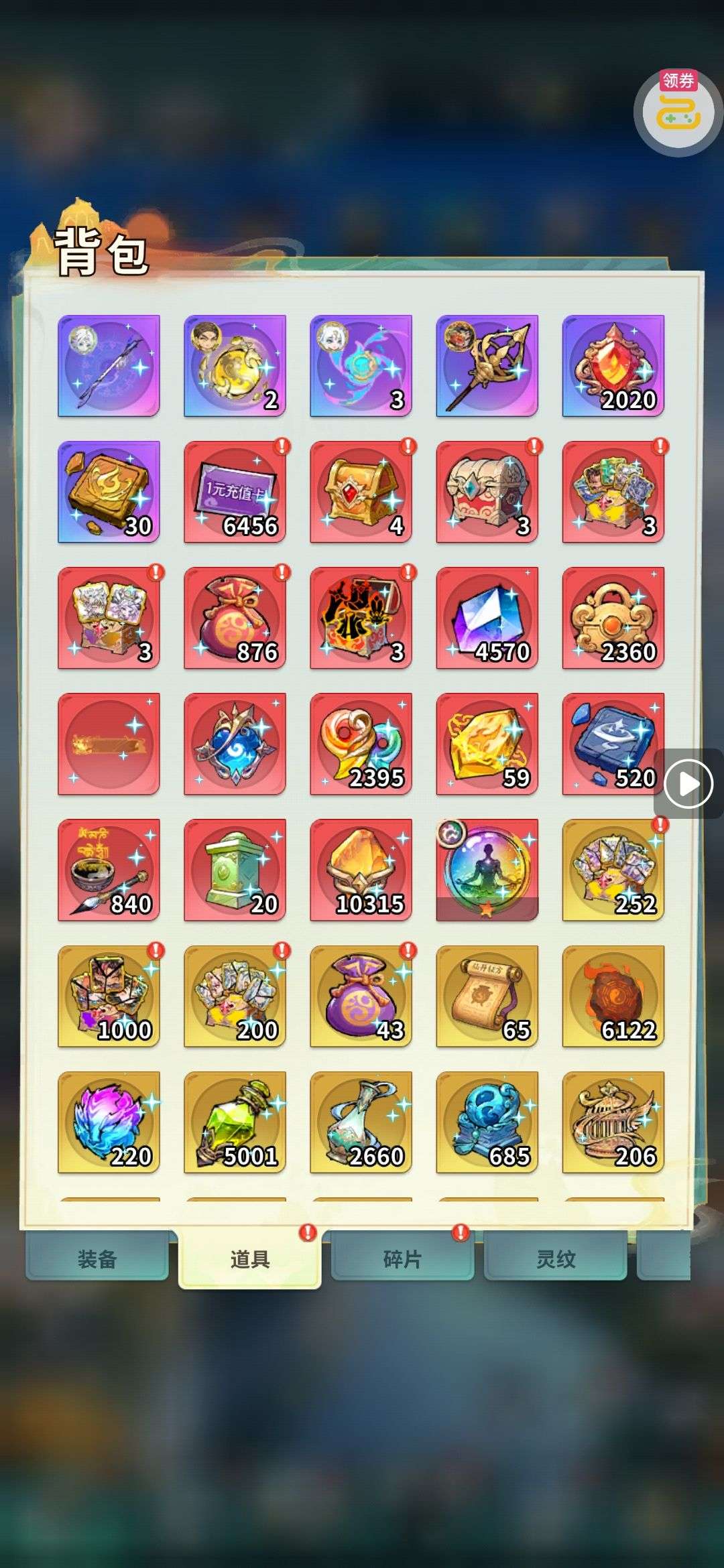
Task: Select the golden lock item with 2360
Action: (613, 618)
